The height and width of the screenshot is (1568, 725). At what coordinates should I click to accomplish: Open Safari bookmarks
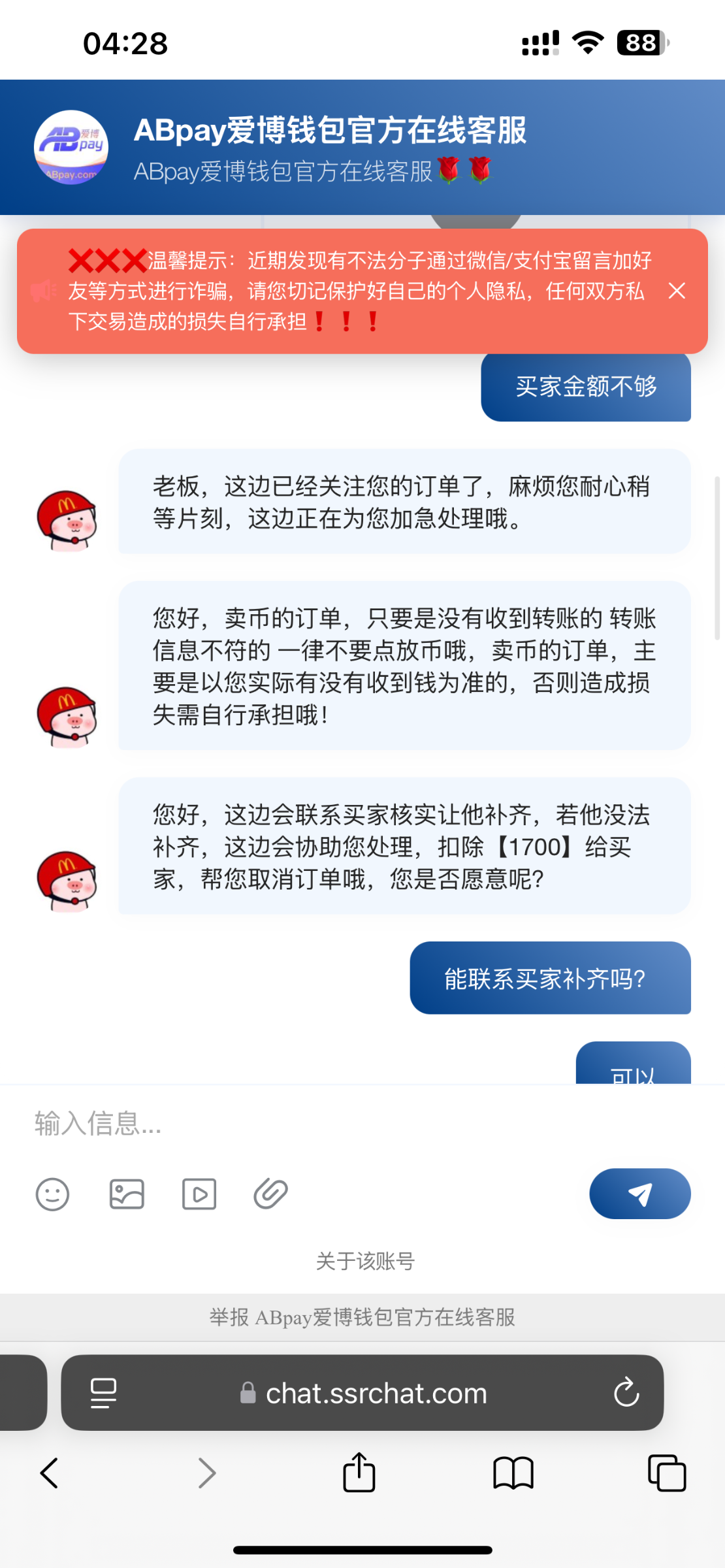tap(513, 1473)
